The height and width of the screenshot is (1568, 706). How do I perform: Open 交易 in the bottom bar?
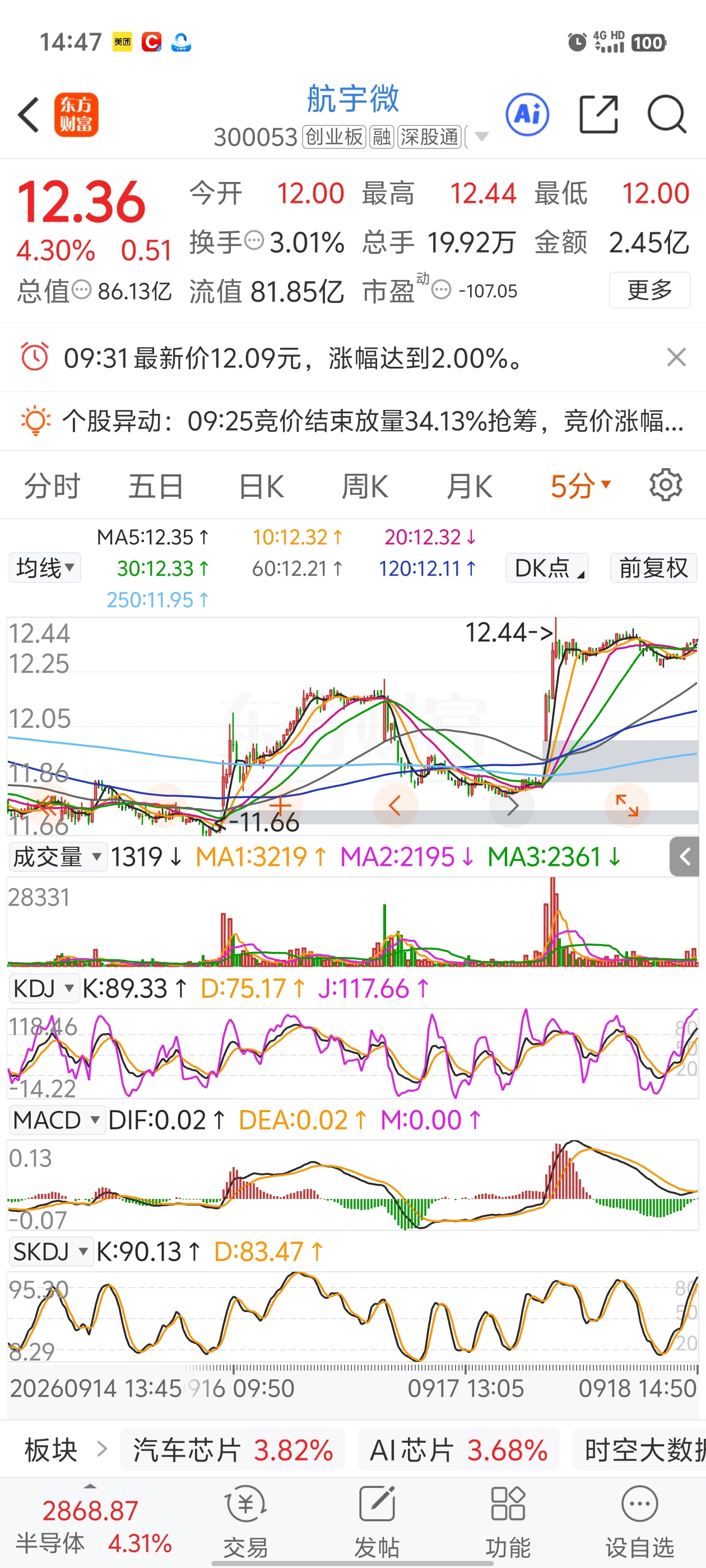click(x=245, y=1521)
